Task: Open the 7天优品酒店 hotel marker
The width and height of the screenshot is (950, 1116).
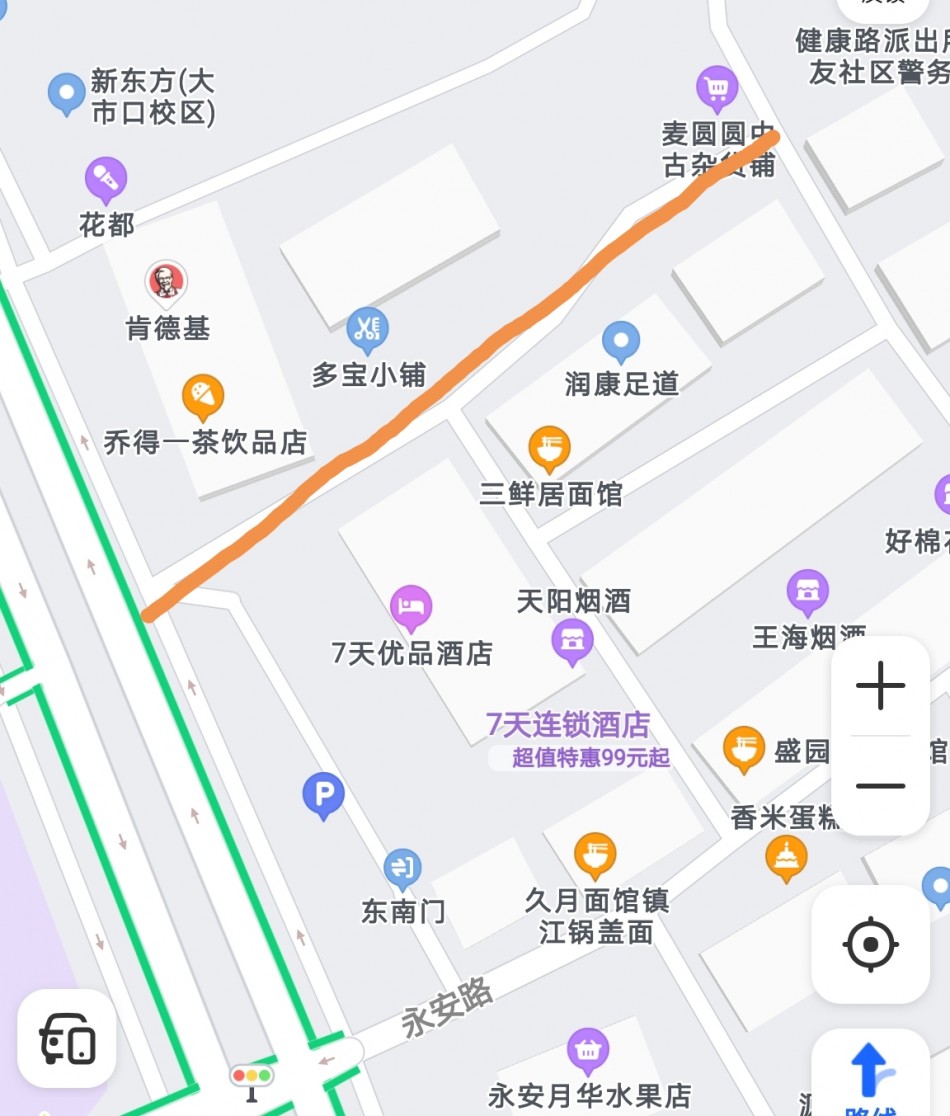Action: click(411, 606)
